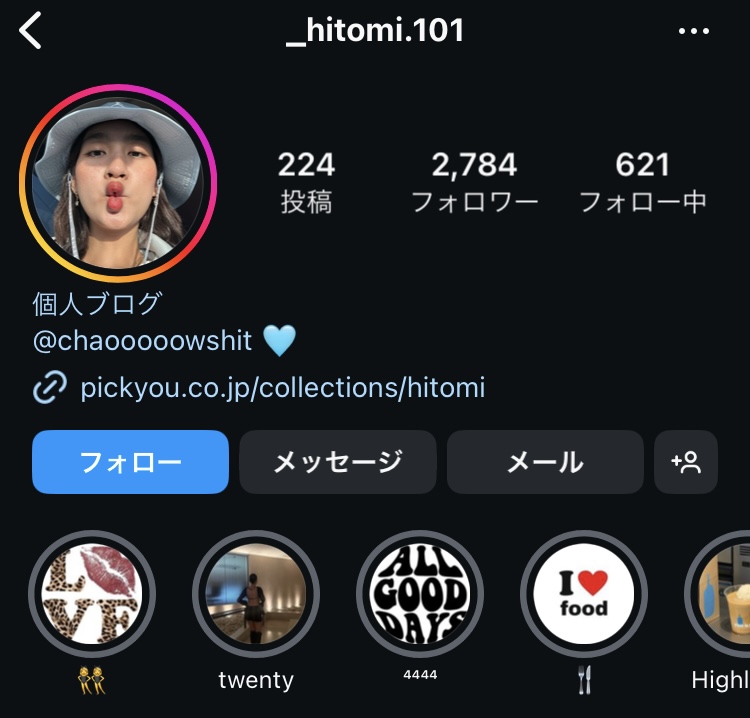Tap the メッセージ button
The height and width of the screenshot is (718, 750).
[338, 462]
